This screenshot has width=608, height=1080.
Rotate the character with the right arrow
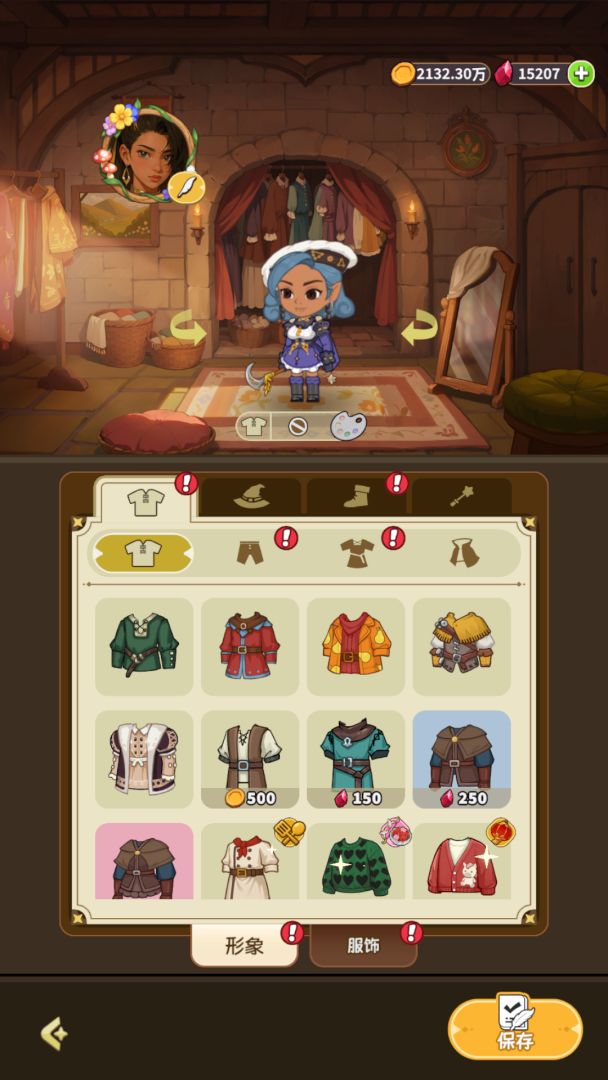pos(420,327)
